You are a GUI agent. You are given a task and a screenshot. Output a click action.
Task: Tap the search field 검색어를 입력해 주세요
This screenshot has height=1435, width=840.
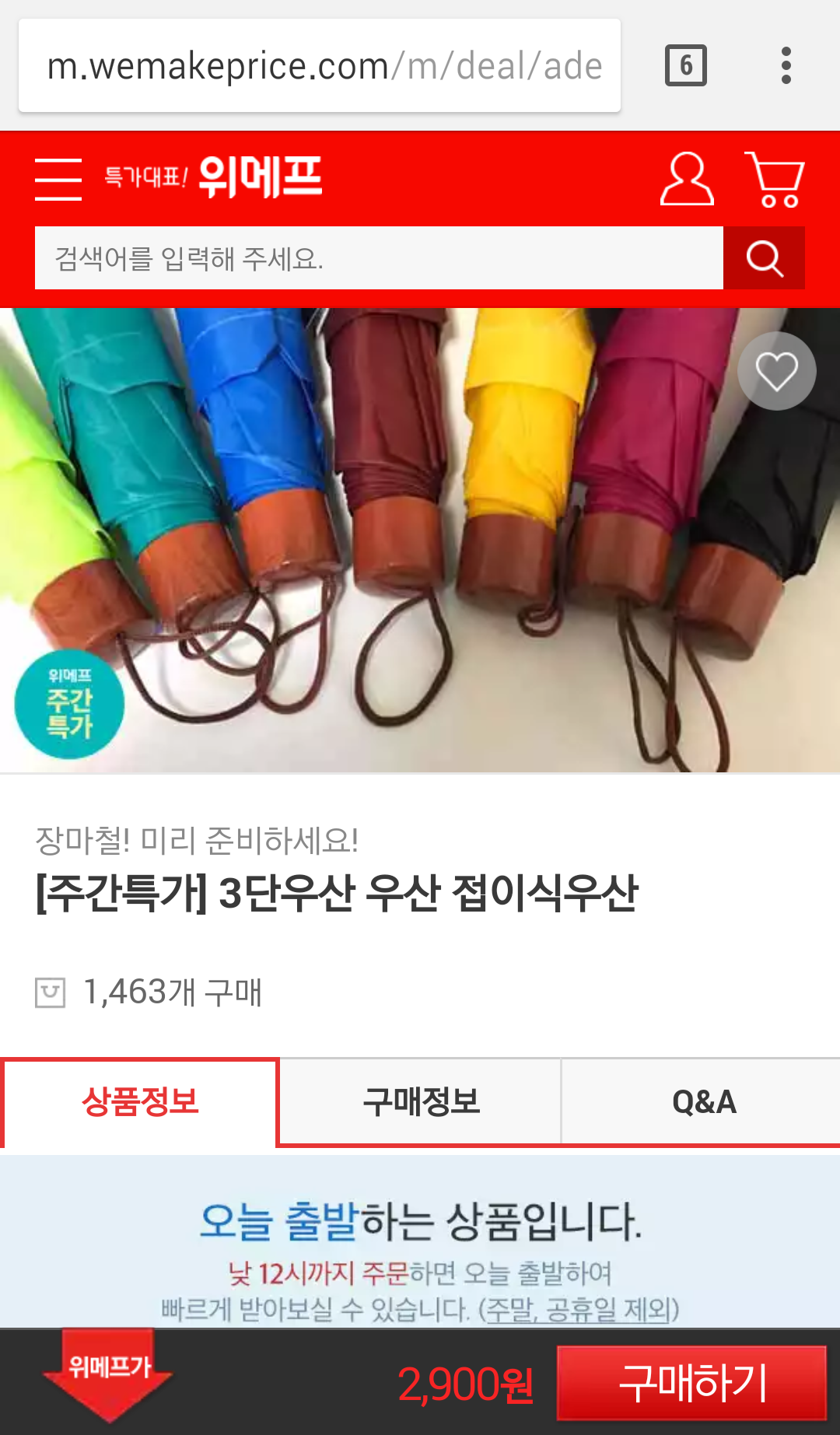tap(379, 258)
